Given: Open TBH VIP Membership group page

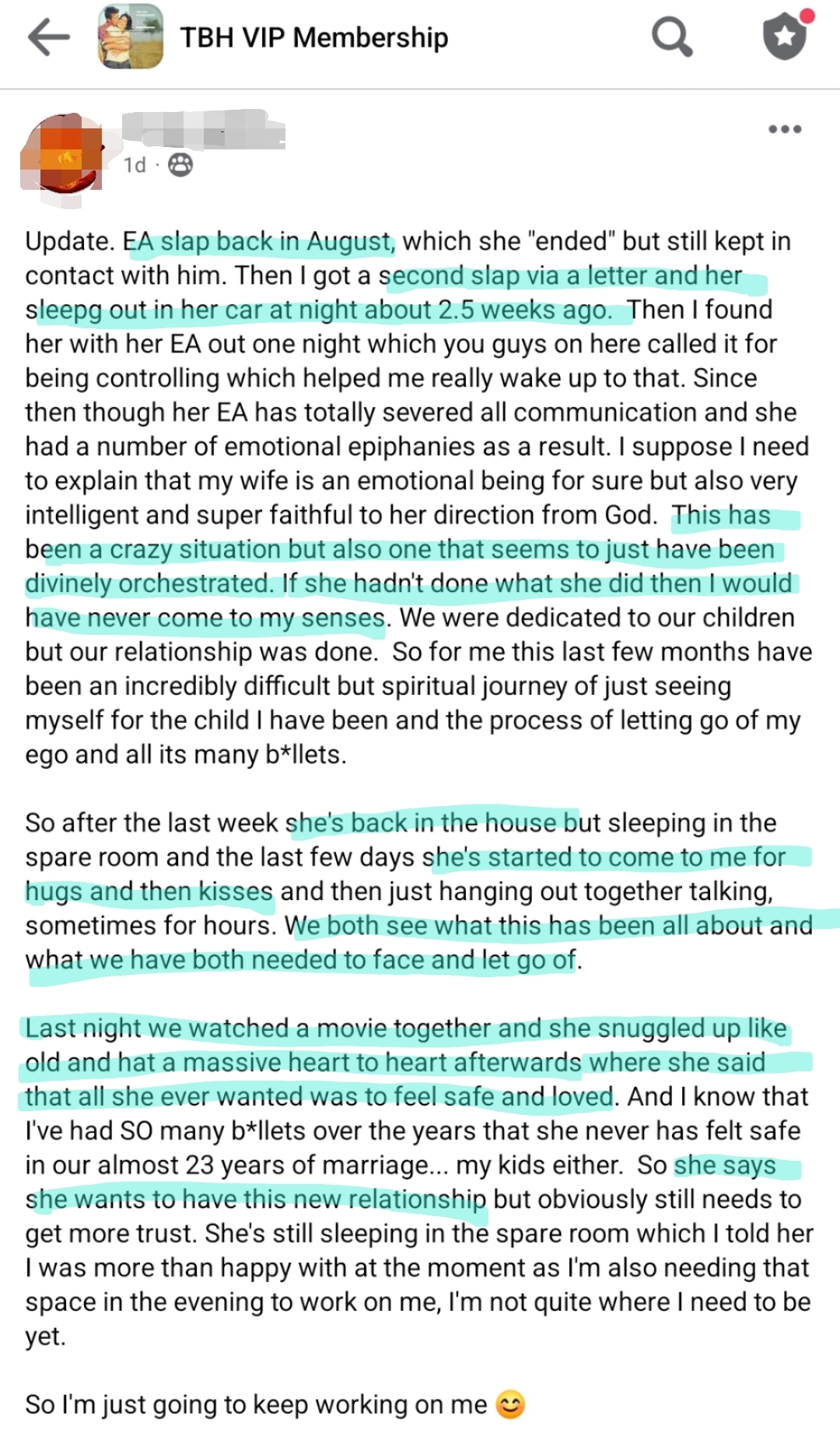Looking at the screenshot, I should [x=313, y=37].
